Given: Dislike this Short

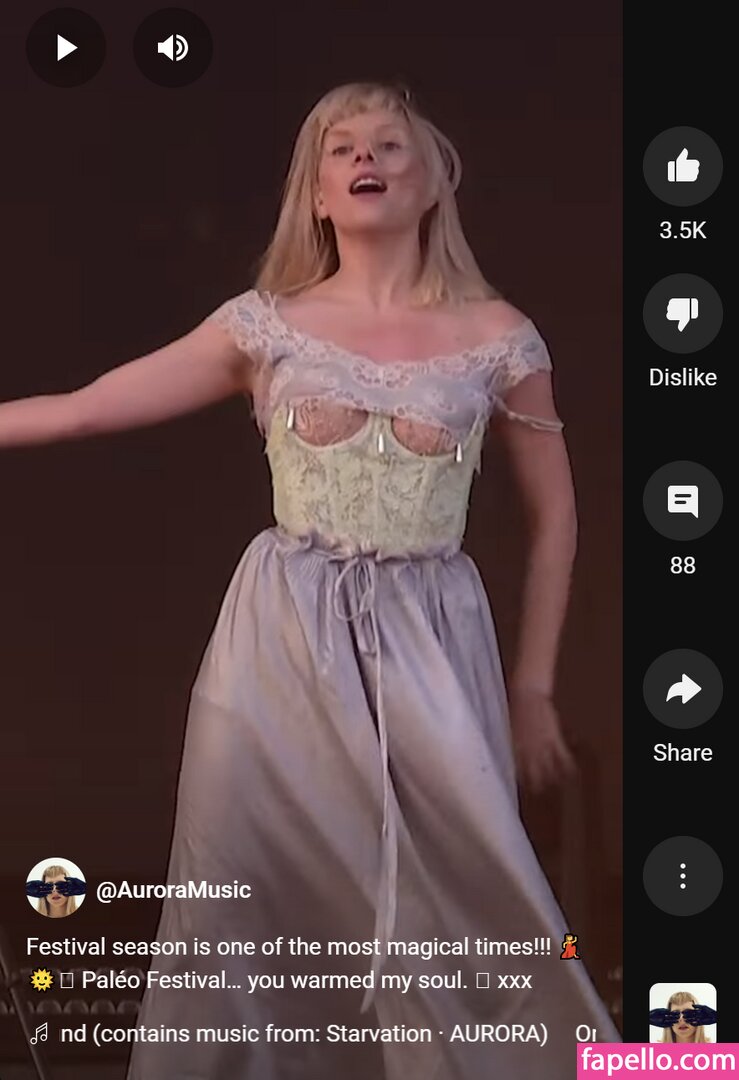Looking at the screenshot, I should coord(682,314).
